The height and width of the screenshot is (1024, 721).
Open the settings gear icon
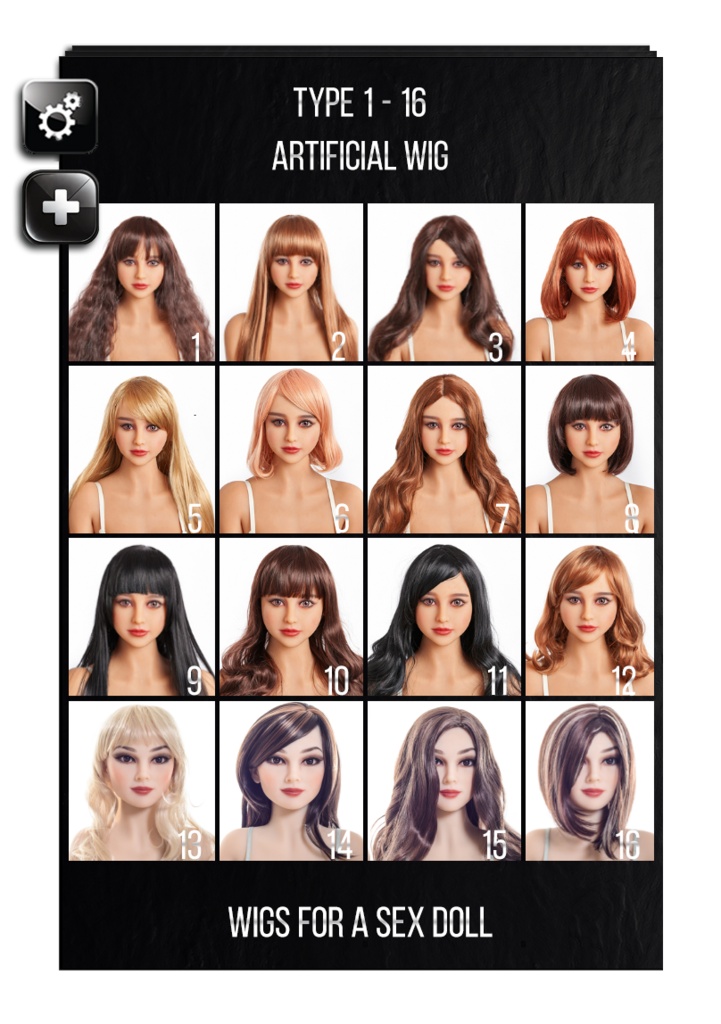click(58, 114)
